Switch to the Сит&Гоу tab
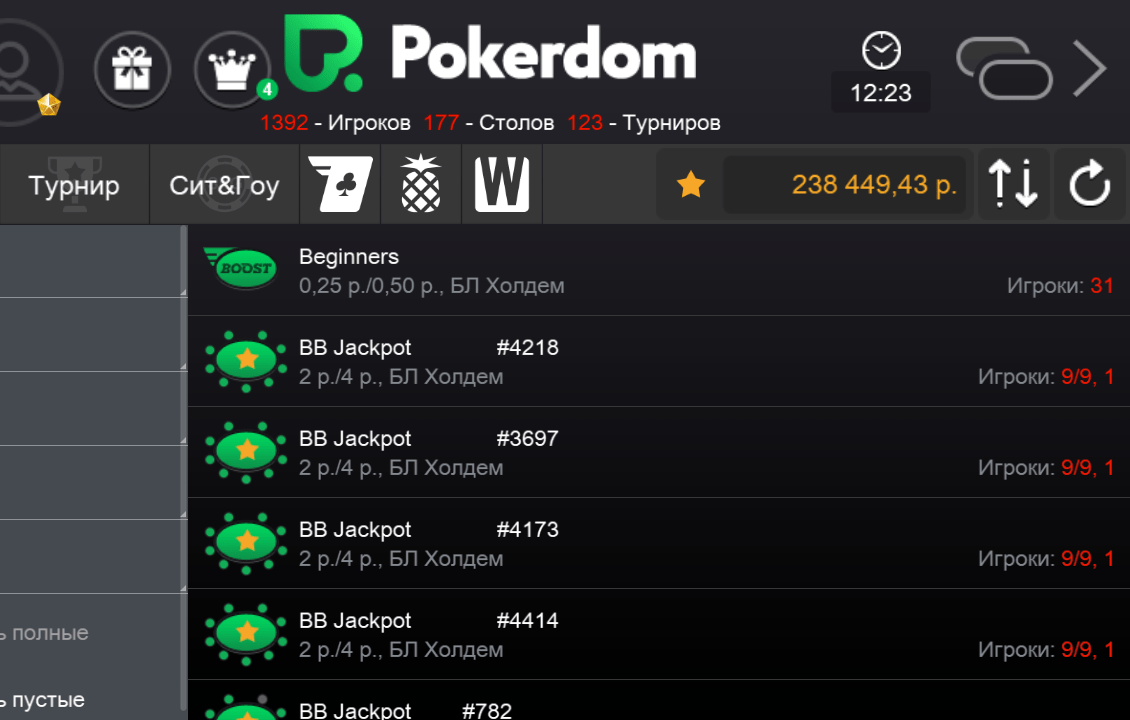 coord(224,185)
